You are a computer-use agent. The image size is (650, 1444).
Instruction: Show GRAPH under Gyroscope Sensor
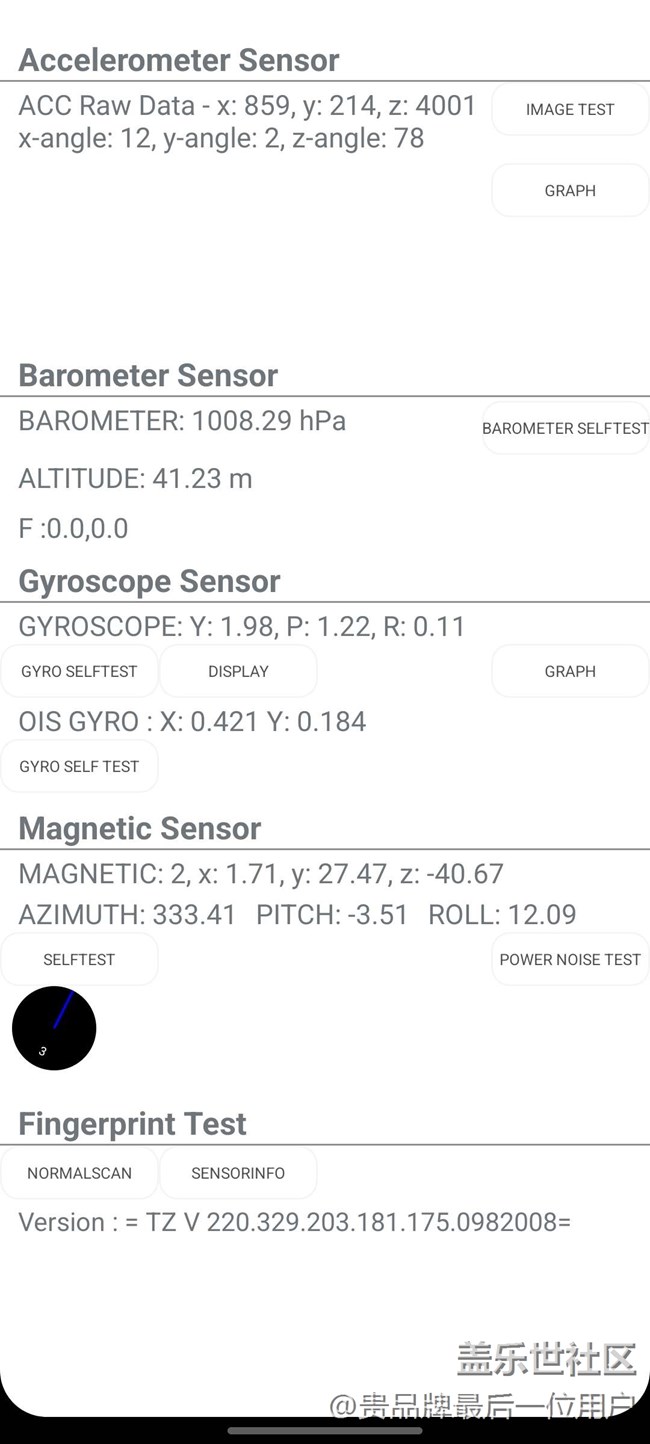click(570, 671)
